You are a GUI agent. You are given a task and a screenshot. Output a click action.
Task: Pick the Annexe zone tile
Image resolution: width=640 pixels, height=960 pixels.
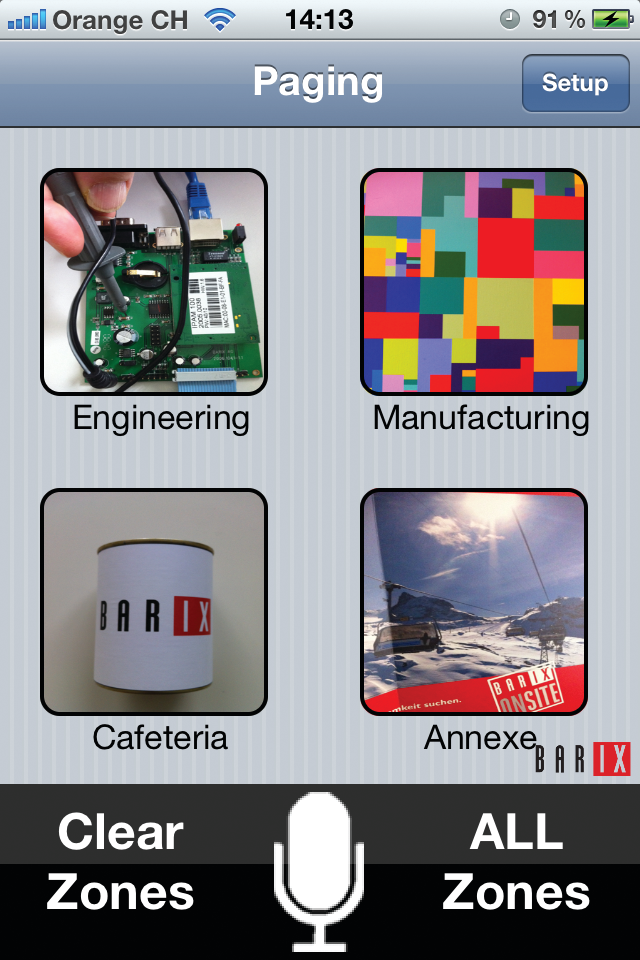tap(474, 602)
